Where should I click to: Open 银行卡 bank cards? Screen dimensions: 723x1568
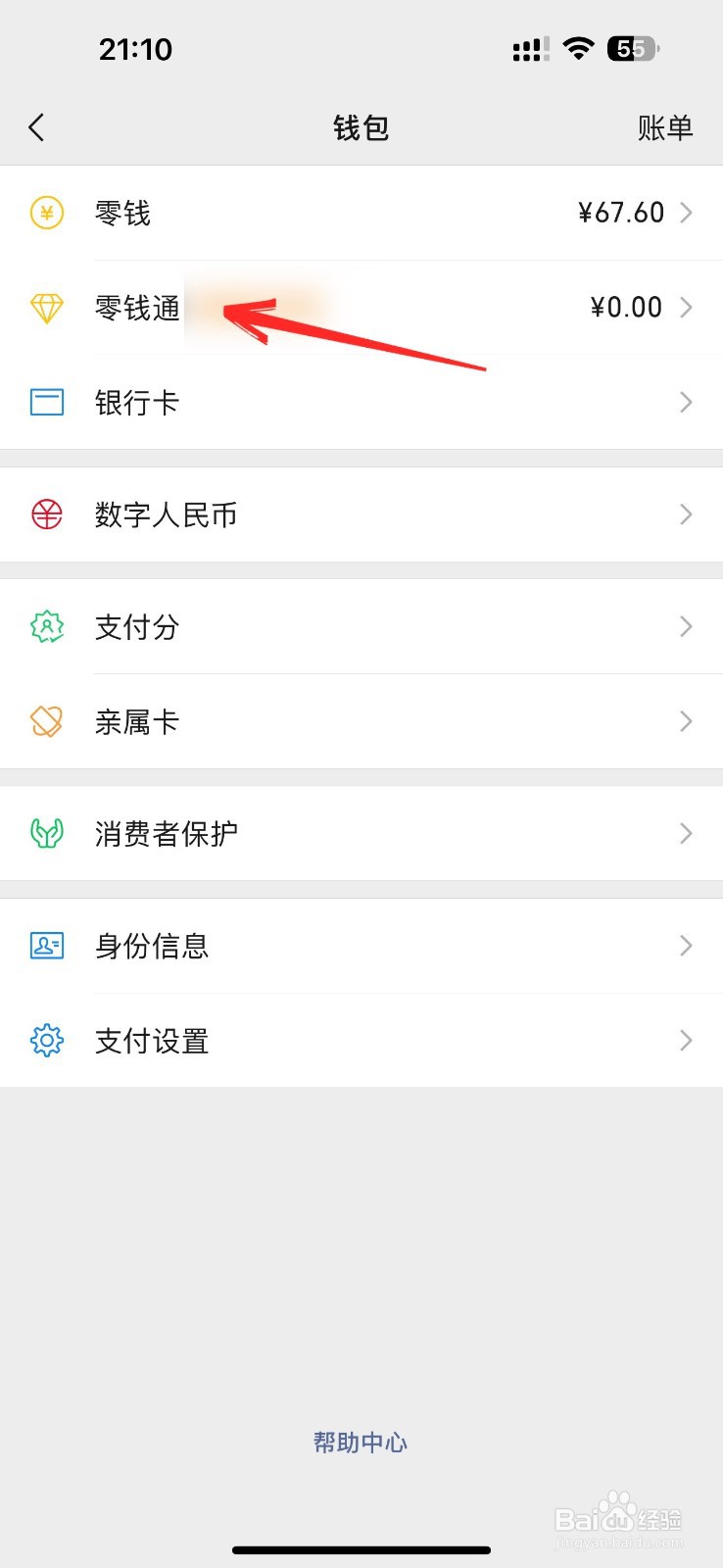pyautogui.click(x=361, y=402)
